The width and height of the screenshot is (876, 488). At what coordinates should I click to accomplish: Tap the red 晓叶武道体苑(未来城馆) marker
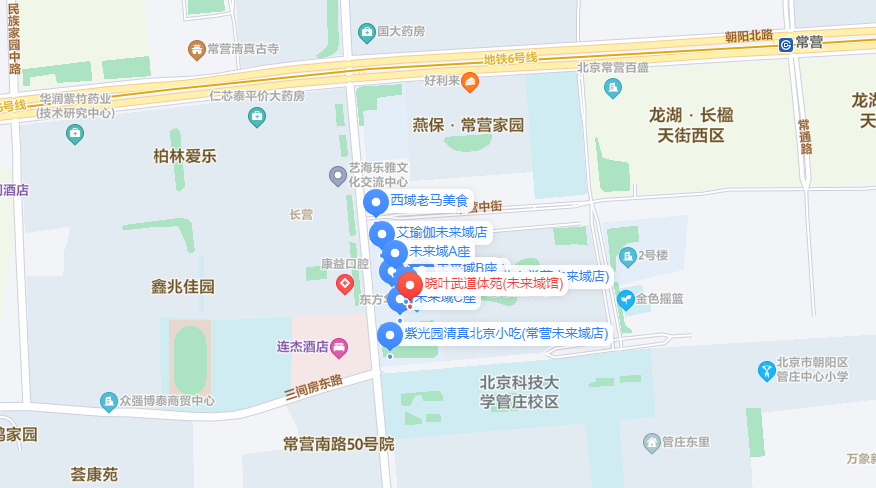[x=410, y=286]
